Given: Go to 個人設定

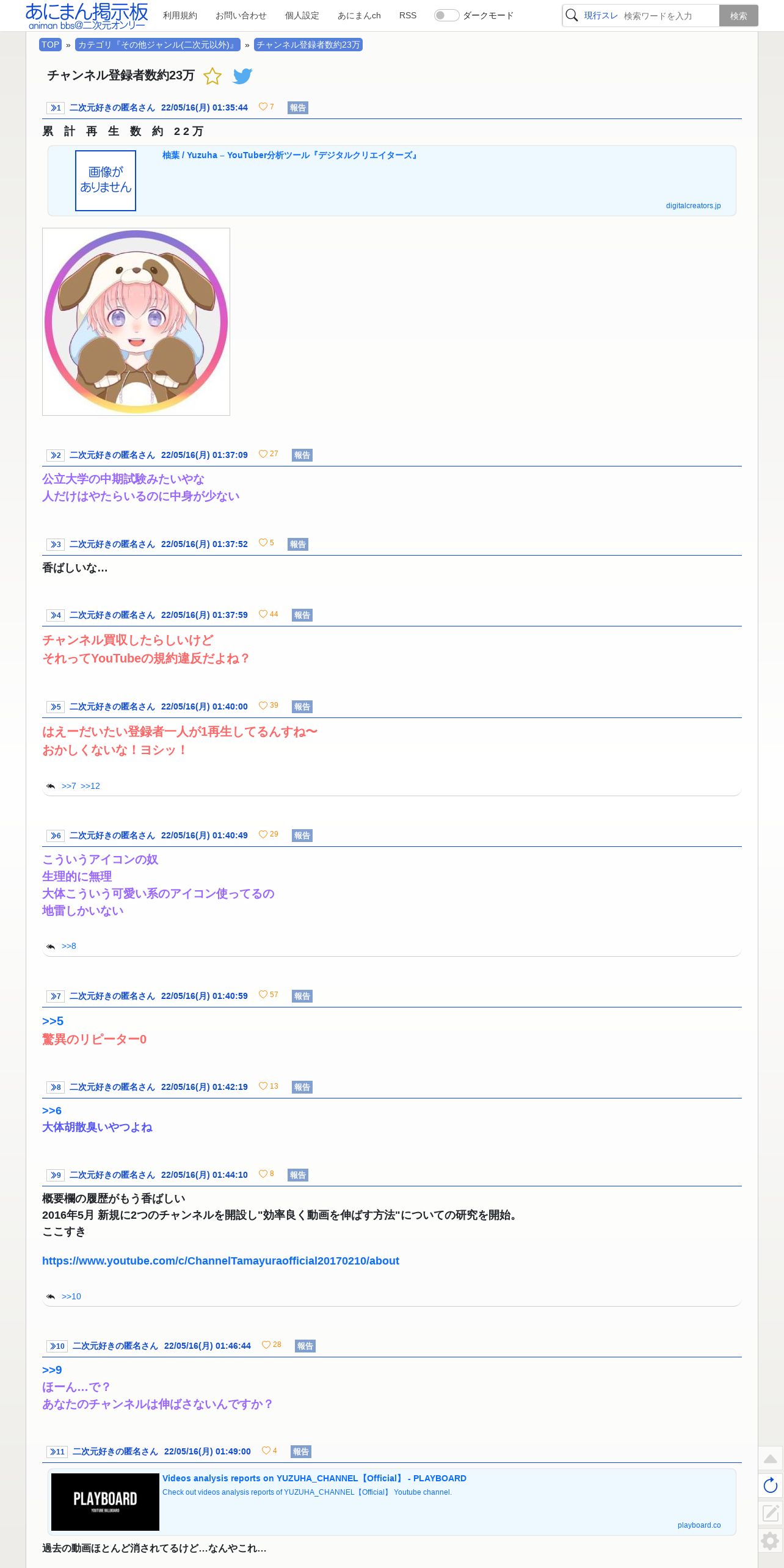Looking at the screenshot, I should pos(302,15).
